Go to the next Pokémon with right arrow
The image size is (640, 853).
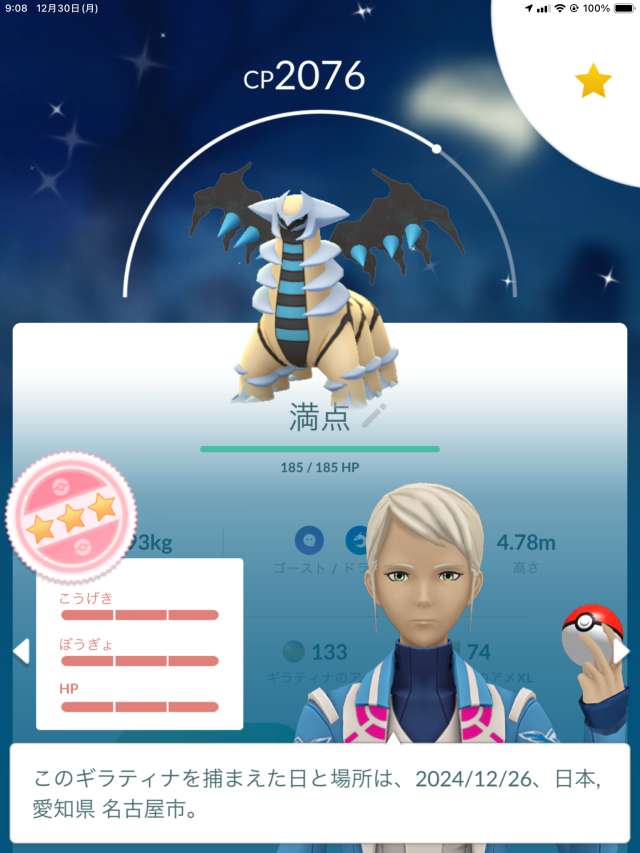[621, 651]
